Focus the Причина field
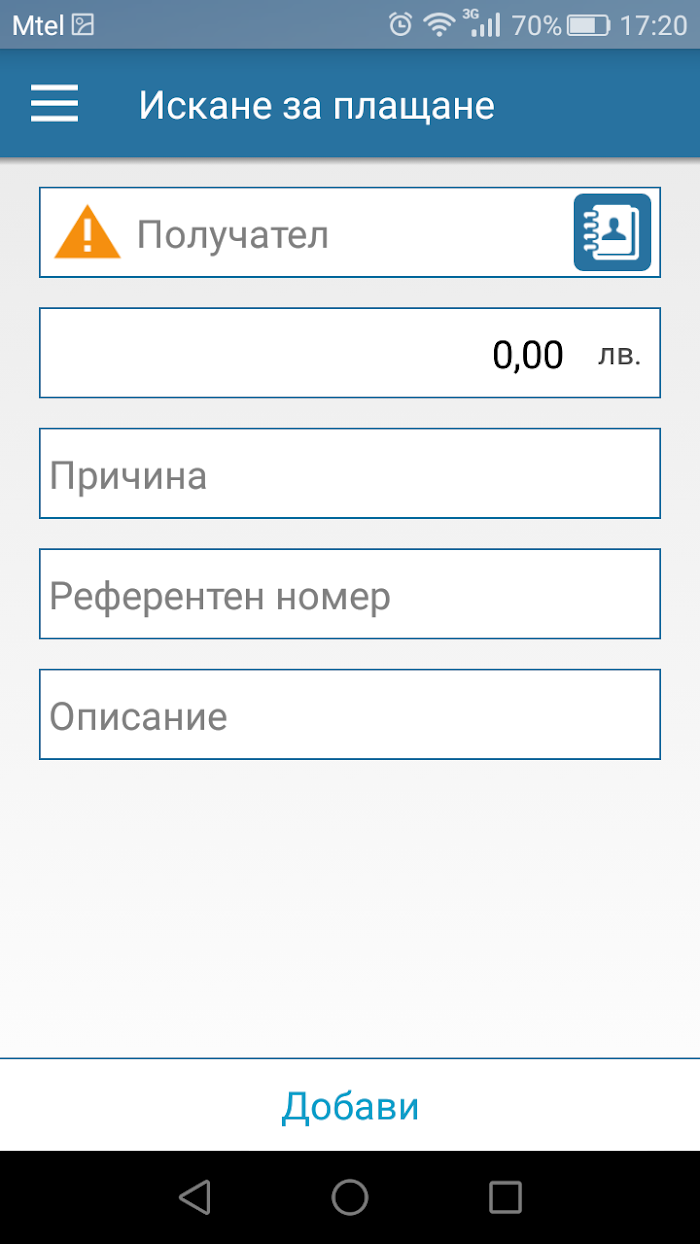This screenshot has height=1244, width=700. (x=350, y=474)
